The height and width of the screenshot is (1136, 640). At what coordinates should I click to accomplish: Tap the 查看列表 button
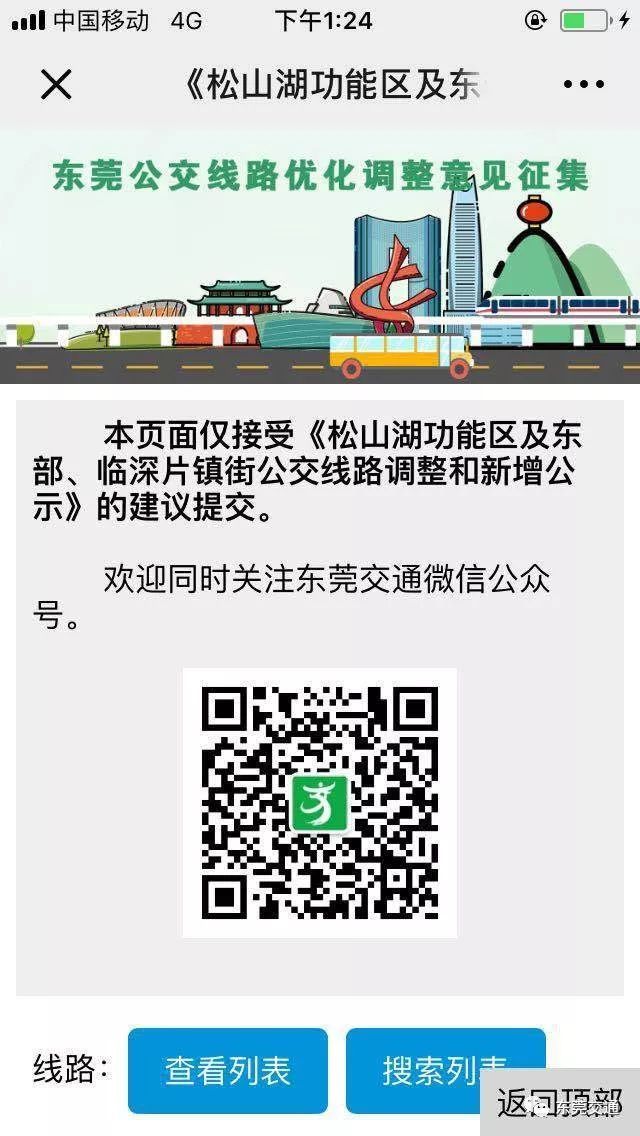pos(228,1071)
